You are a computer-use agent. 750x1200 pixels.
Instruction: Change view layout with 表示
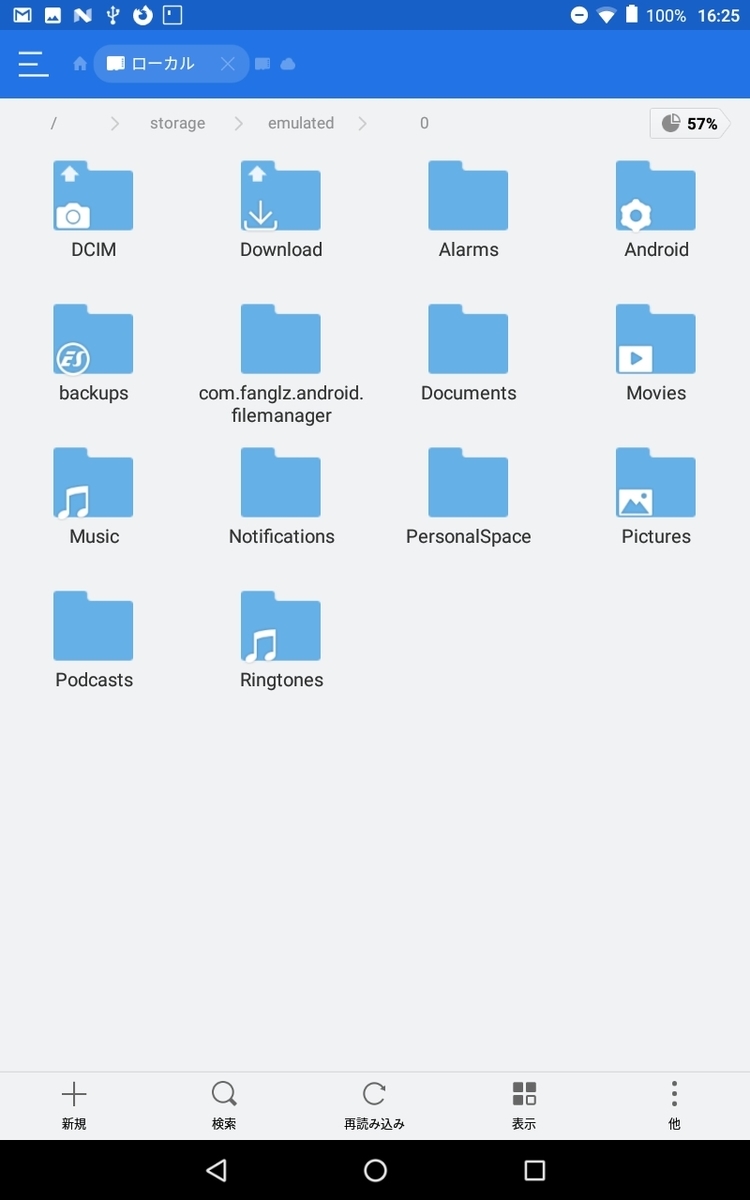pyautogui.click(x=524, y=1106)
